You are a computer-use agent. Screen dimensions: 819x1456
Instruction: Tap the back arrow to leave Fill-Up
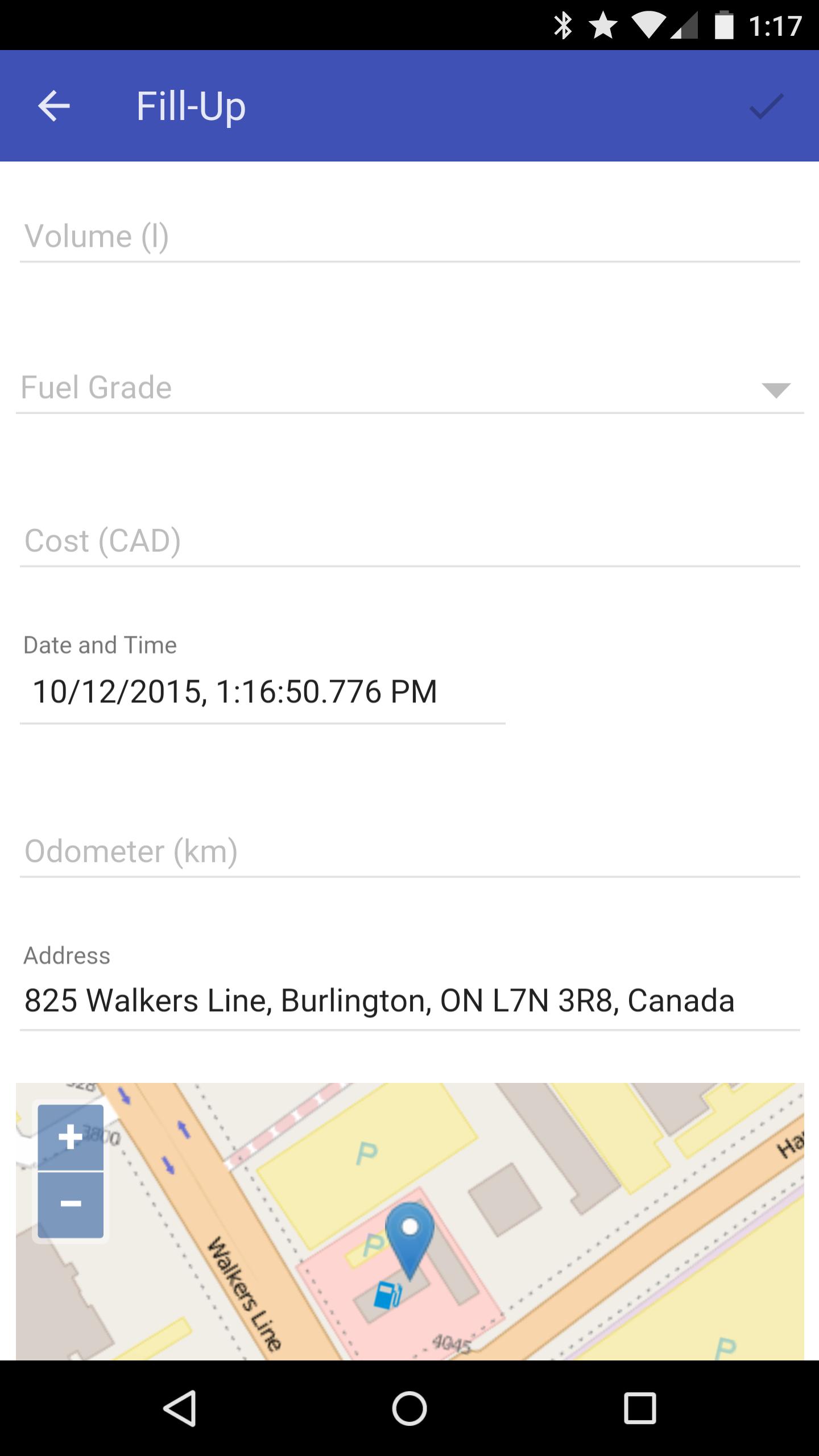pos(55,106)
